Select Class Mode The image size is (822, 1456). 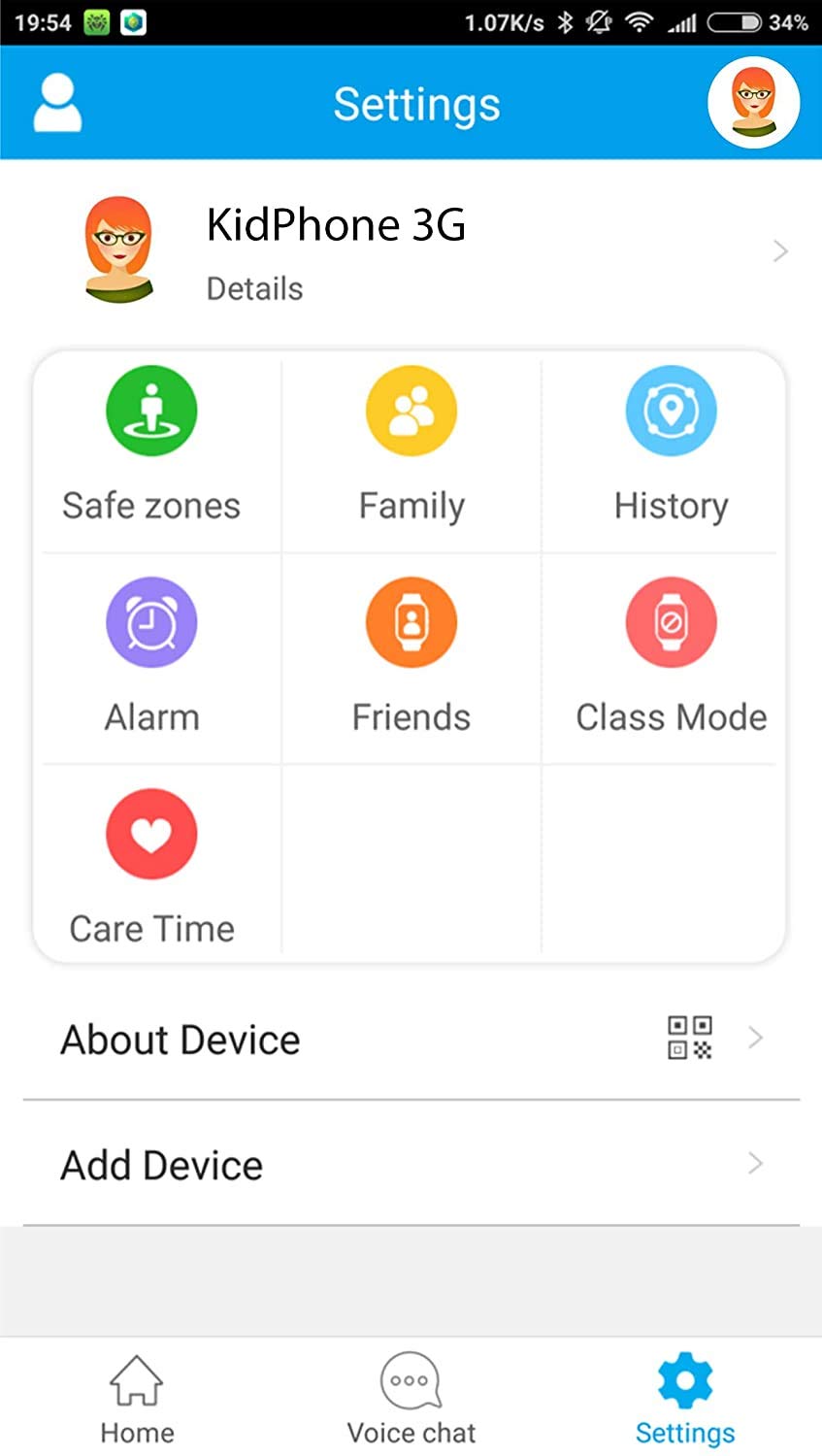click(671, 658)
